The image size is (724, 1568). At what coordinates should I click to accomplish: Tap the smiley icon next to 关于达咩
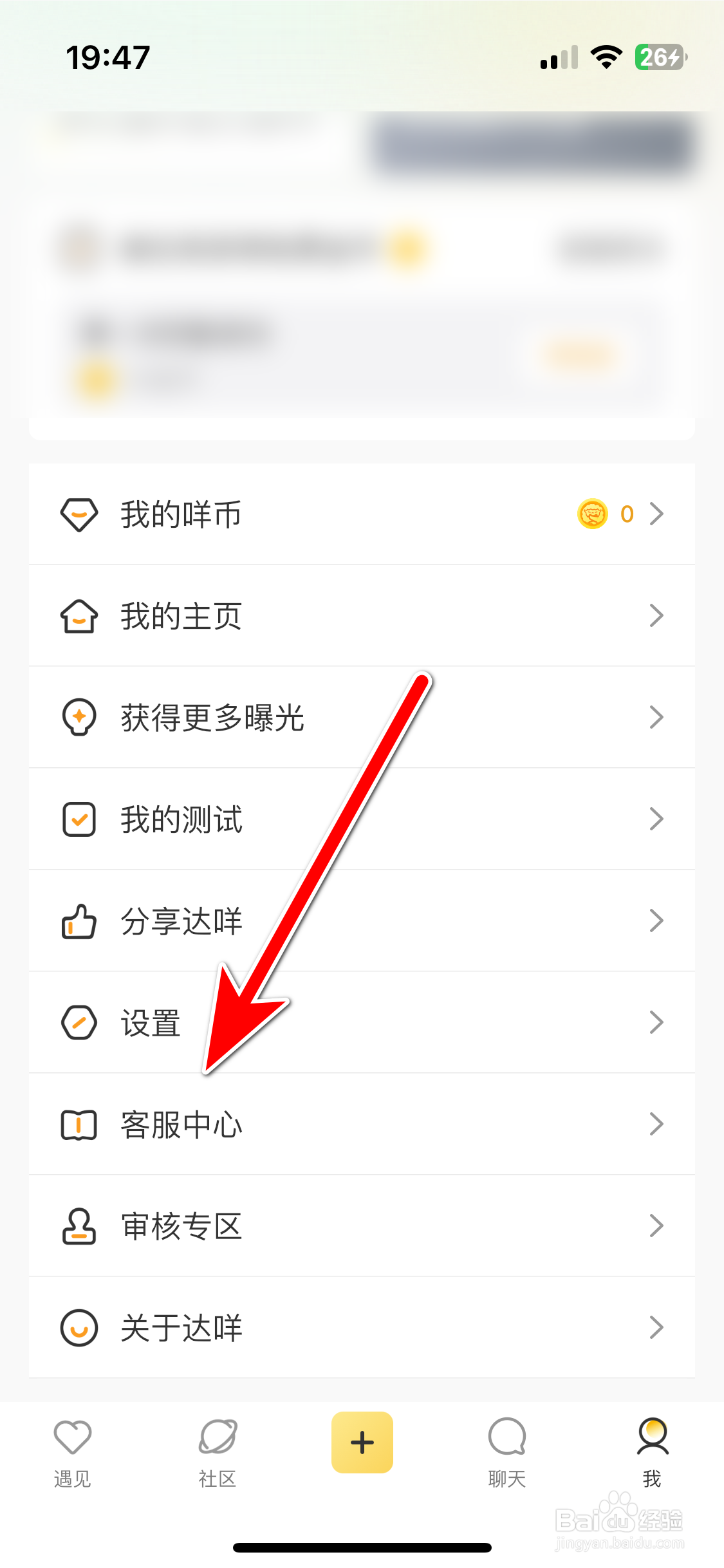(79, 1327)
